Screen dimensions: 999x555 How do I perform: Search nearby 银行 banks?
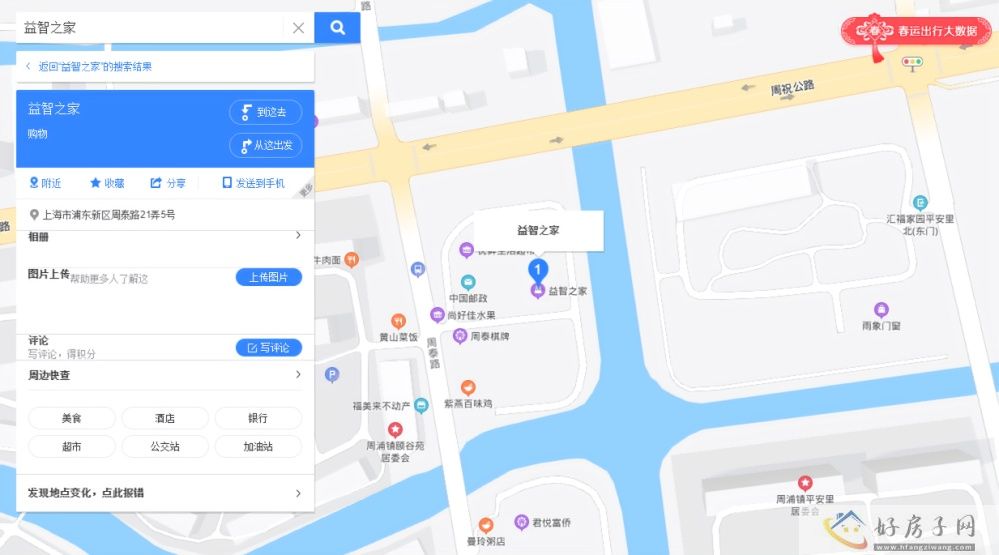[x=258, y=418]
